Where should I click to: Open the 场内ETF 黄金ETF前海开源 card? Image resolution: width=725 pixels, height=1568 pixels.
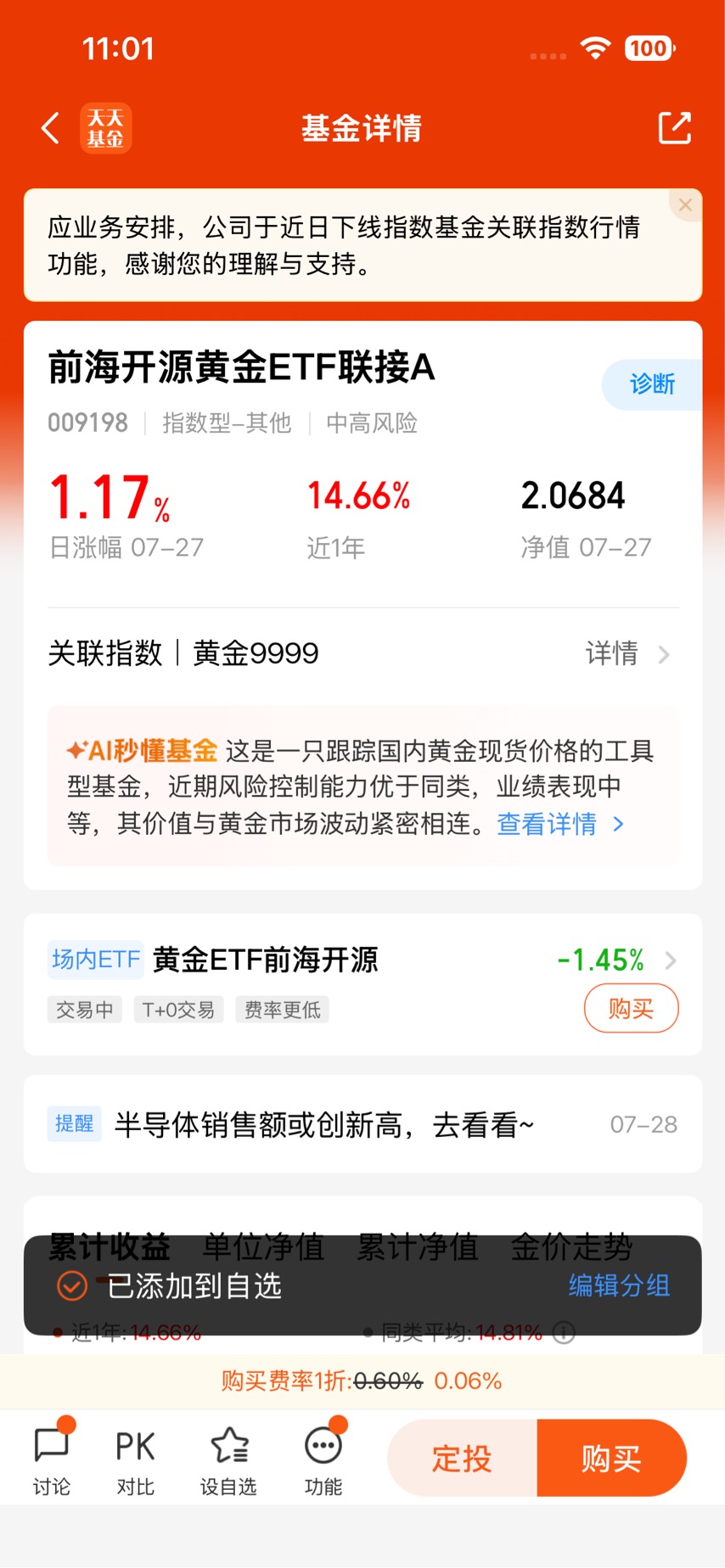[x=362, y=984]
